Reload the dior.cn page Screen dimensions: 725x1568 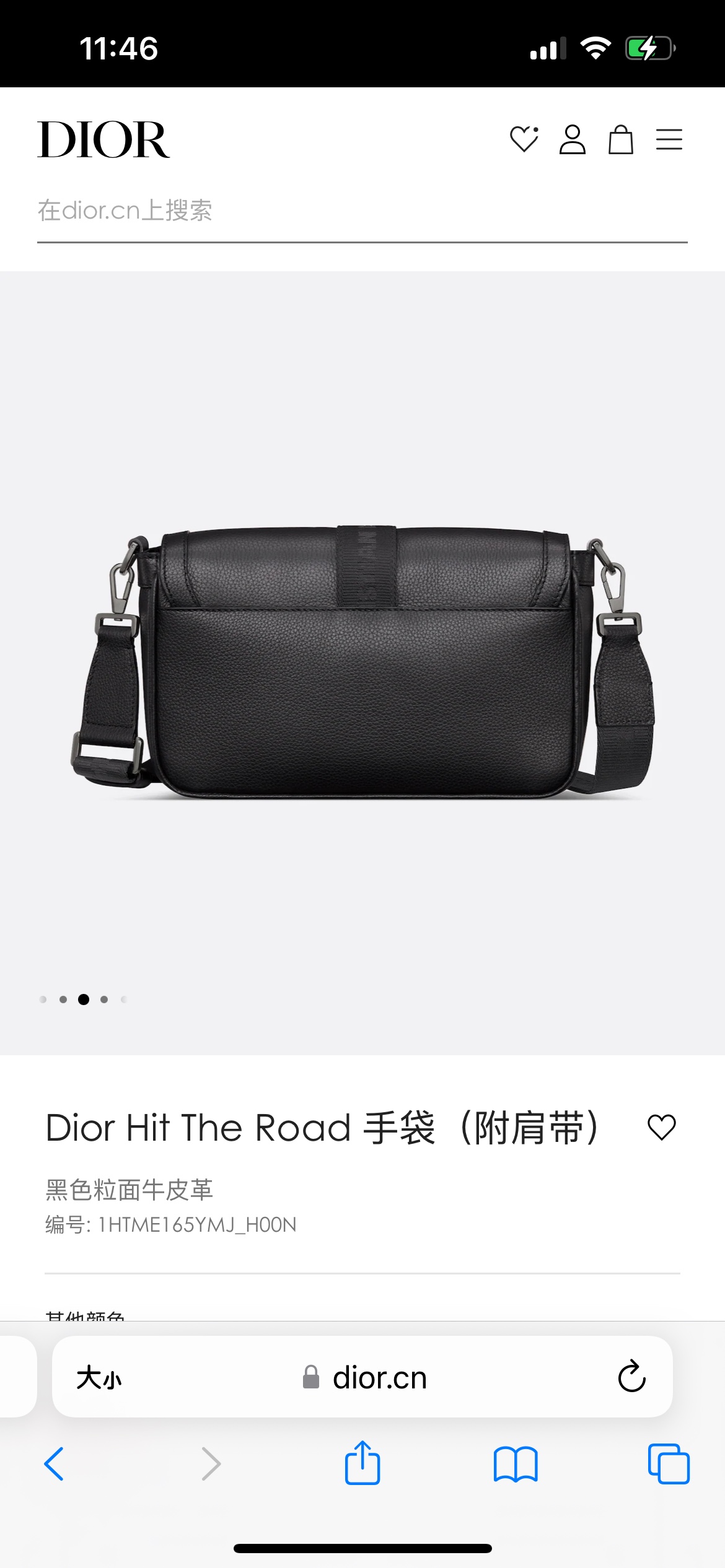[x=631, y=1377]
